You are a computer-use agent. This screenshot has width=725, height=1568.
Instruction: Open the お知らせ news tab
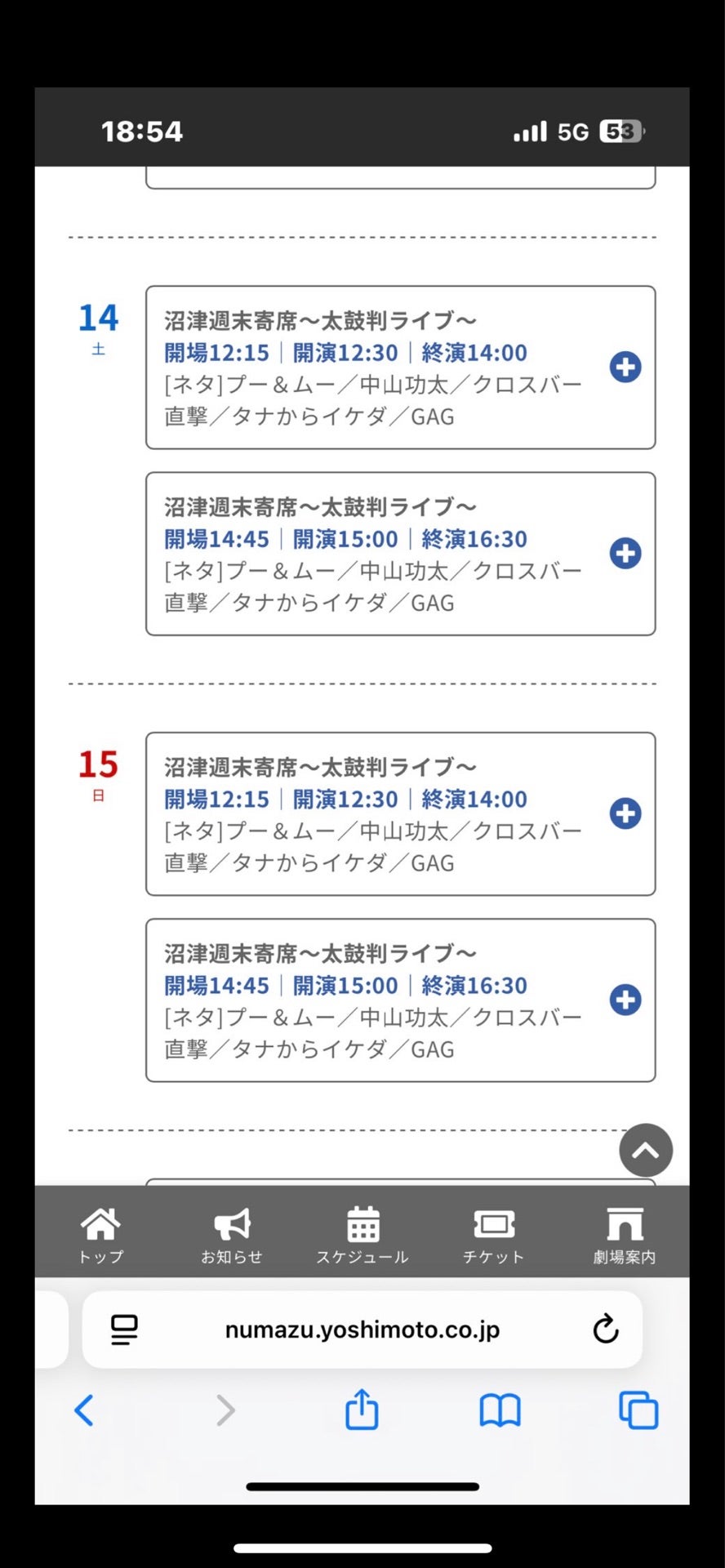click(x=232, y=1235)
